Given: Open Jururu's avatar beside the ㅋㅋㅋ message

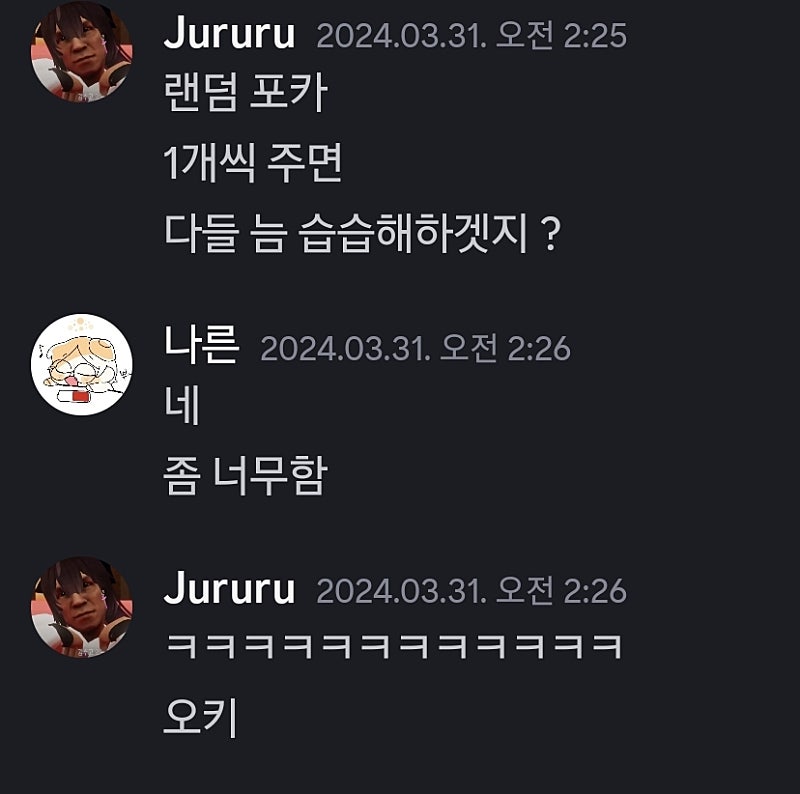Looking at the screenshot, I should click(x=81, y=607).
